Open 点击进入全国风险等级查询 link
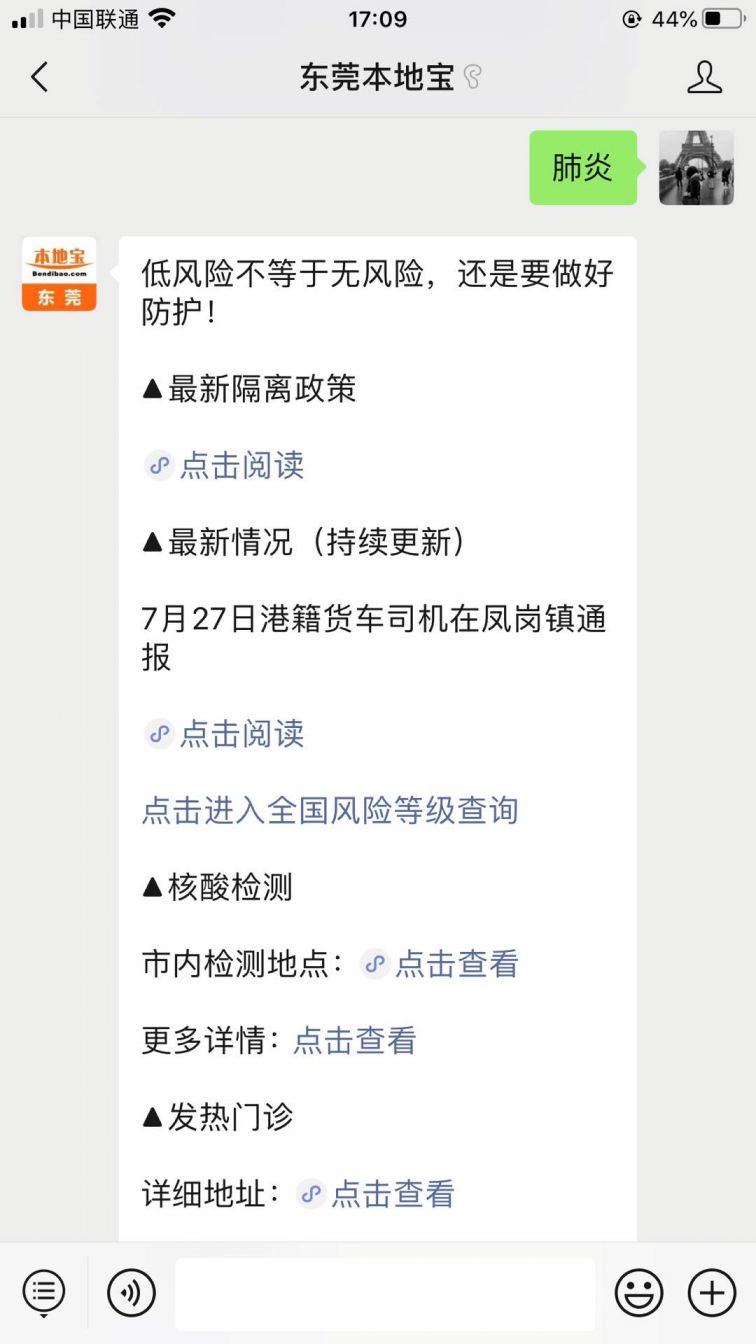 [330, 810]
